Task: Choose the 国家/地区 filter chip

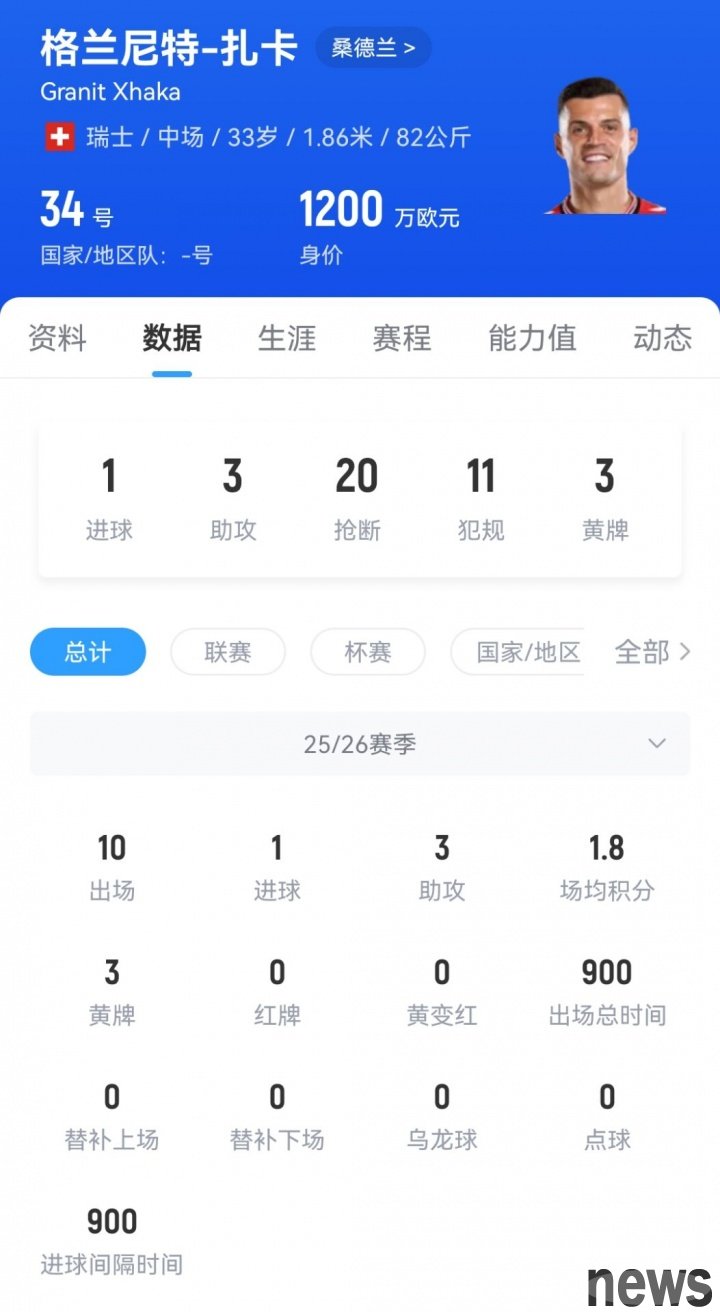Action: (520, 653)
